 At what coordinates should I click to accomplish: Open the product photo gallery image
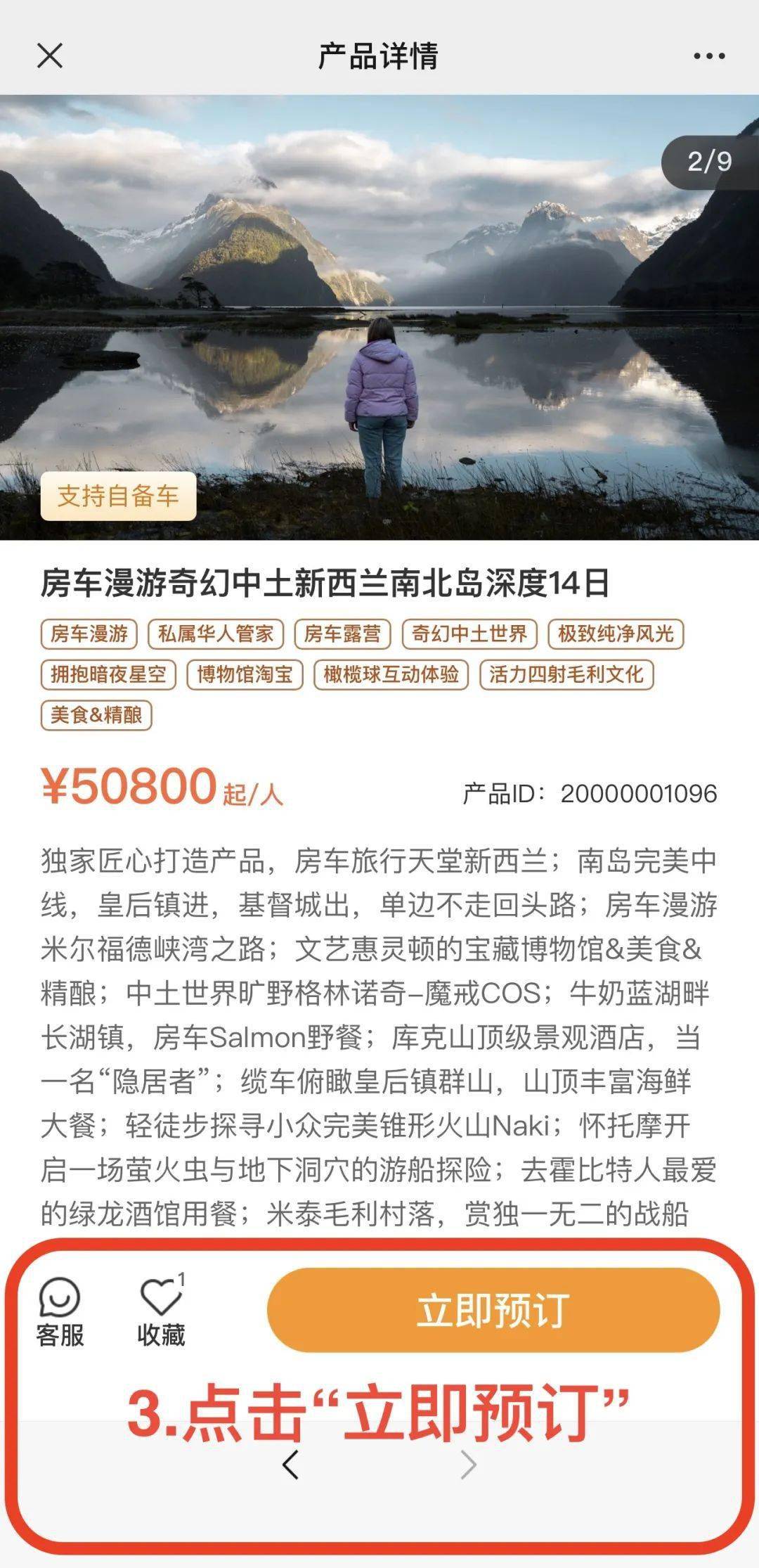pos(379,316)
